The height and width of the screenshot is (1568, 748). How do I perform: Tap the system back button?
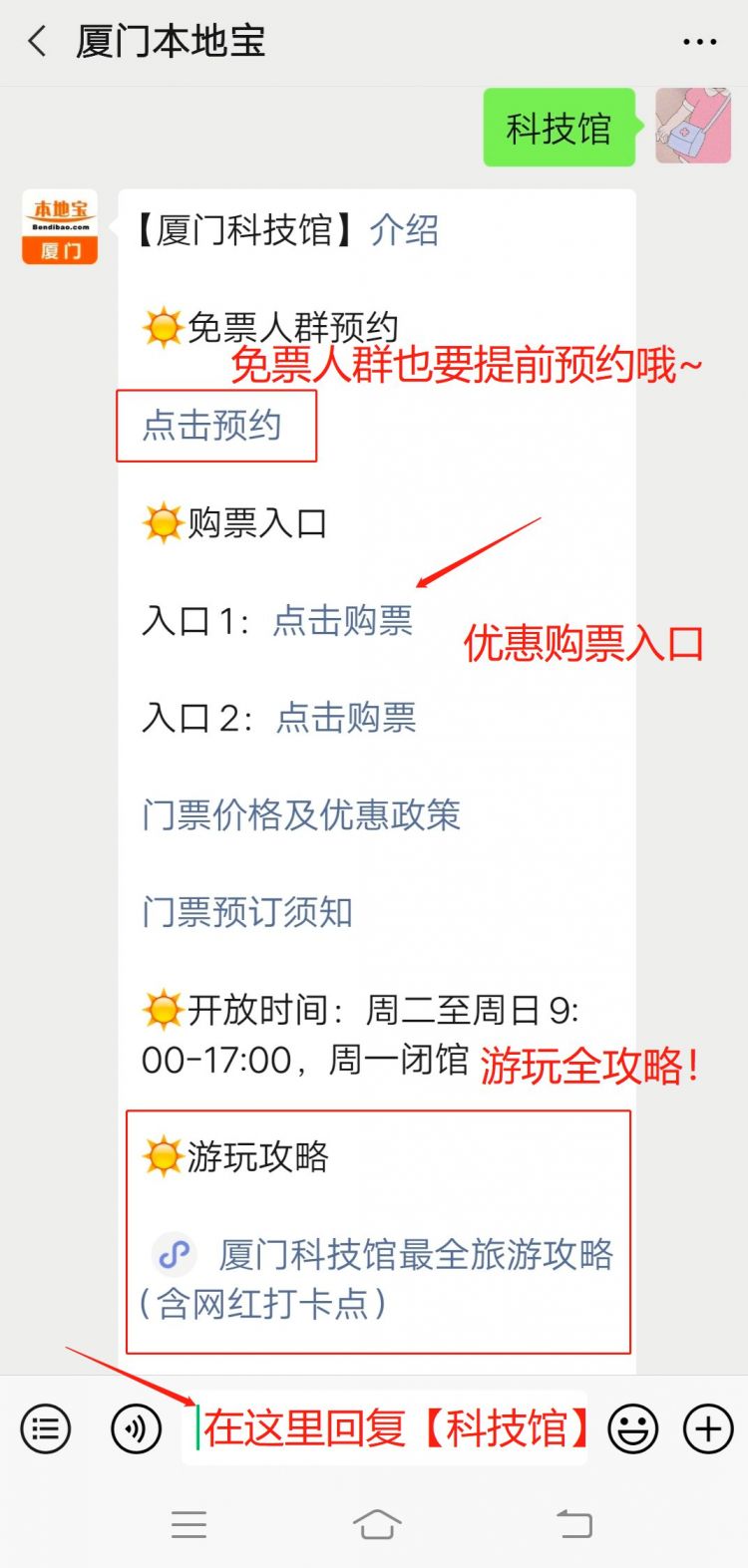[x=573, y=1524]
